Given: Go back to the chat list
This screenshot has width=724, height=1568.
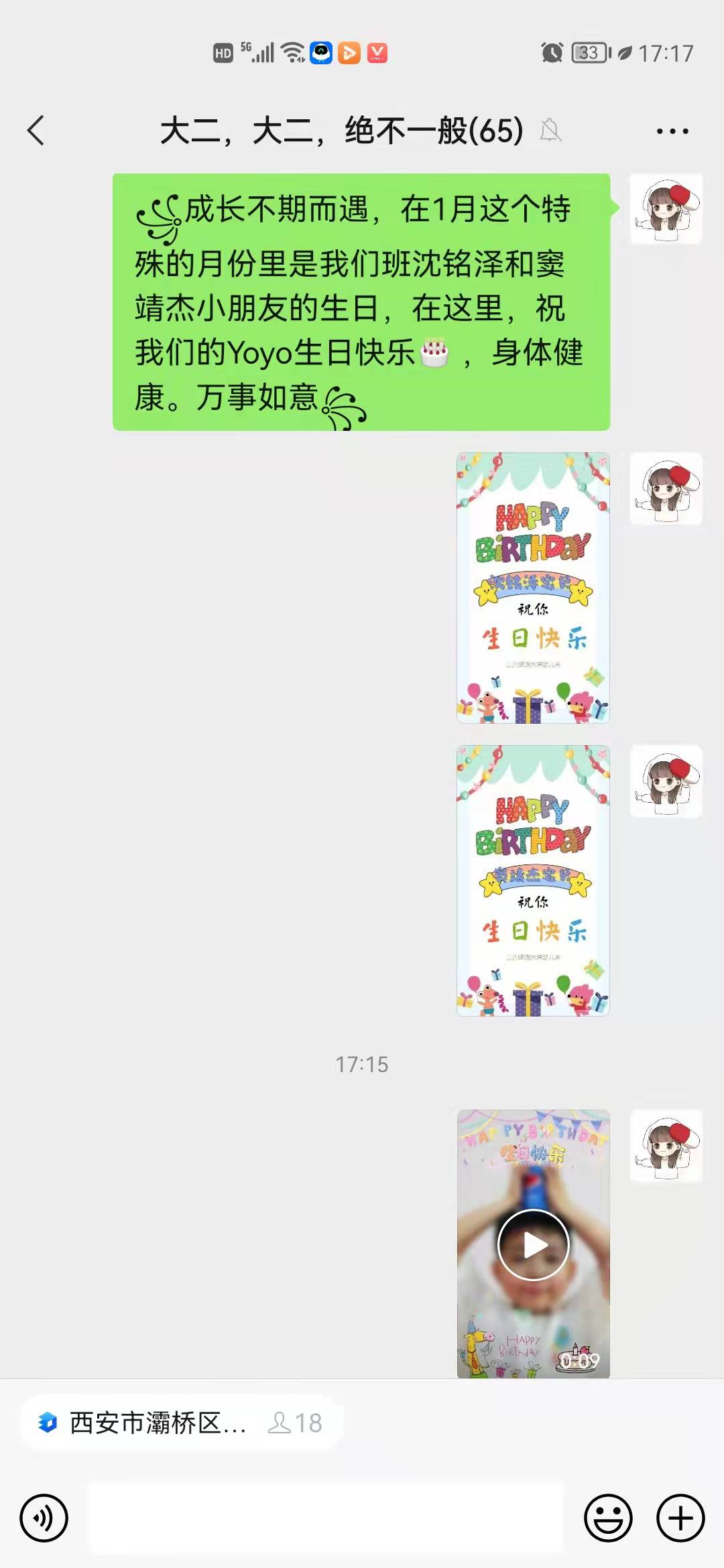Looking at the screenshot, I should (x=36, y=131).
